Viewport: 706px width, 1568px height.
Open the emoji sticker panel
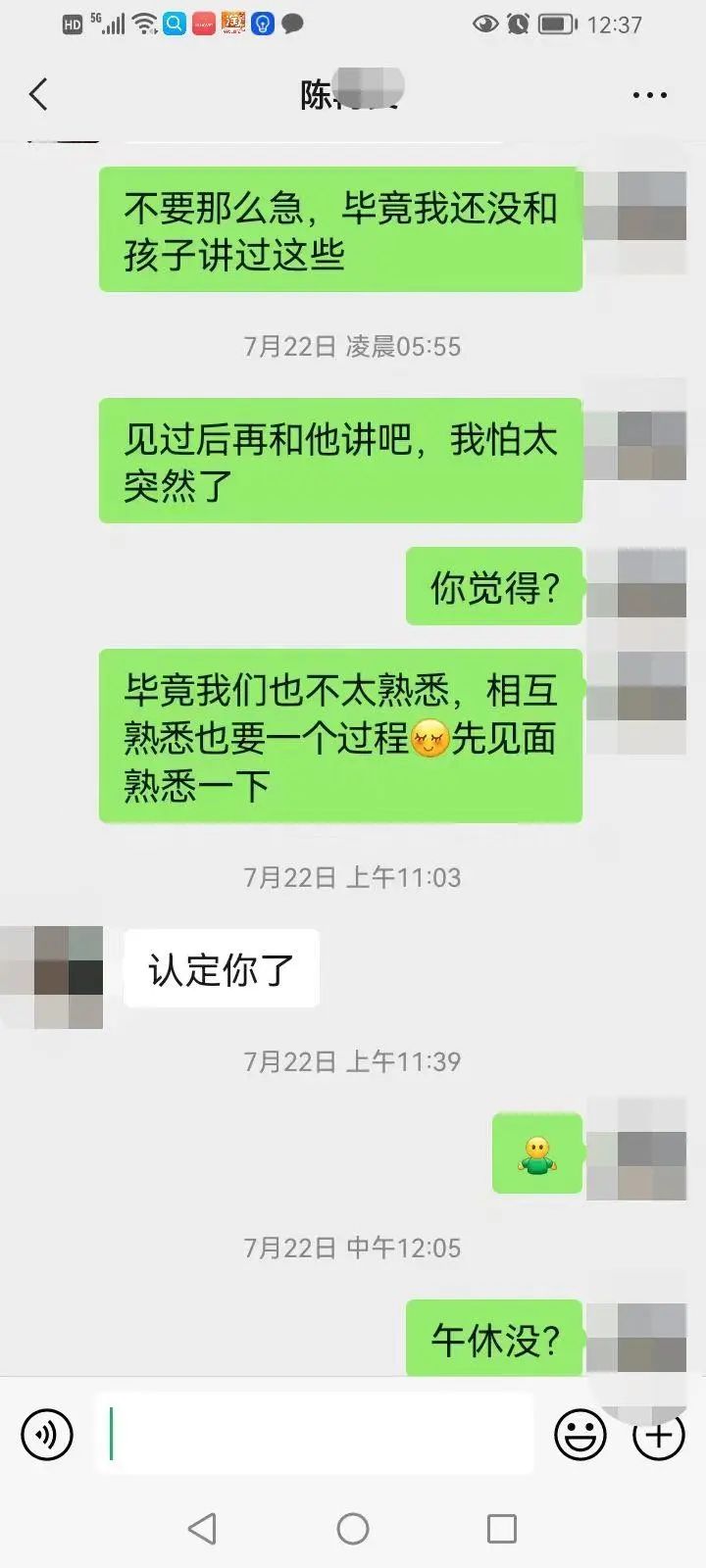[580, 1435]
